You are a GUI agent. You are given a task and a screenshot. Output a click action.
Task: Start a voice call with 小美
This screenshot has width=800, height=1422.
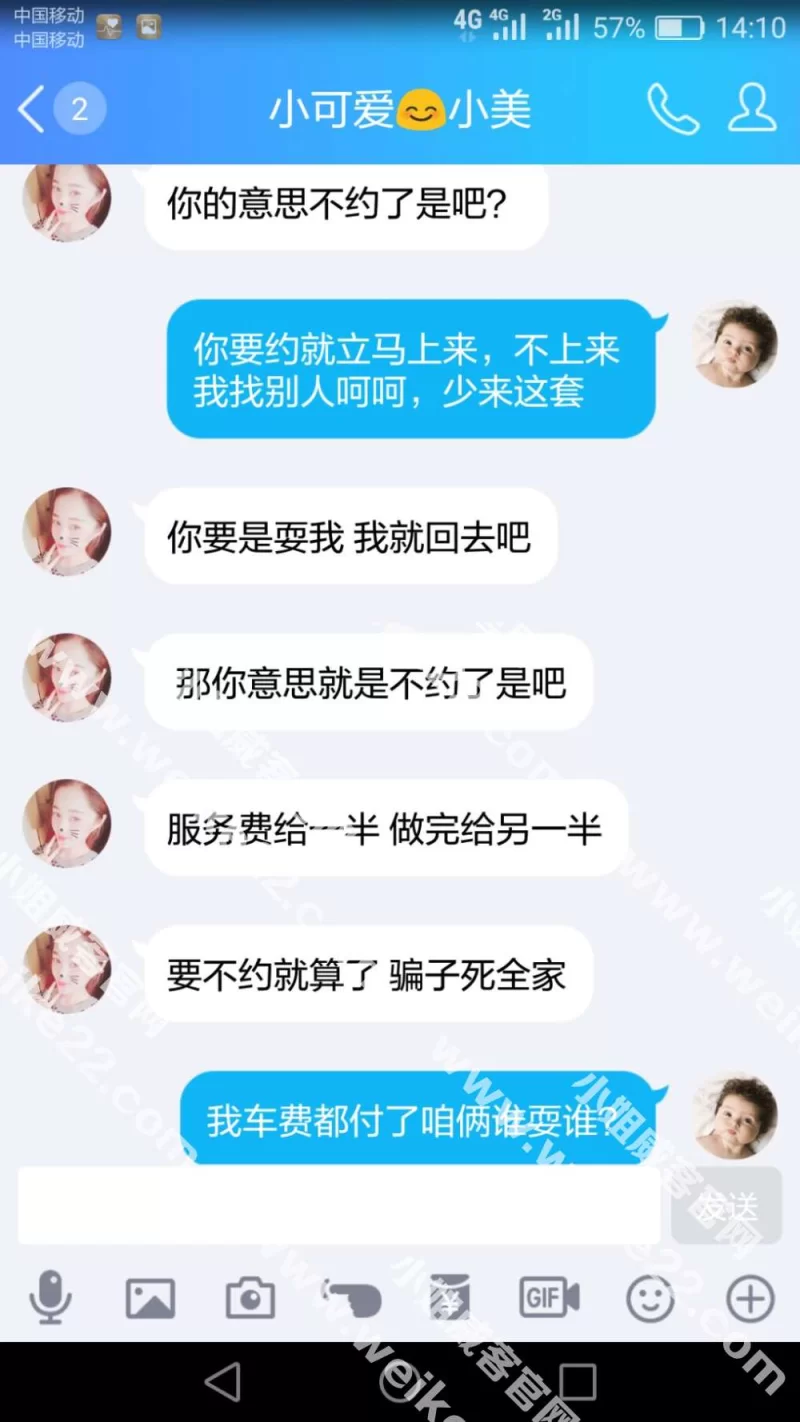point(672,109)
